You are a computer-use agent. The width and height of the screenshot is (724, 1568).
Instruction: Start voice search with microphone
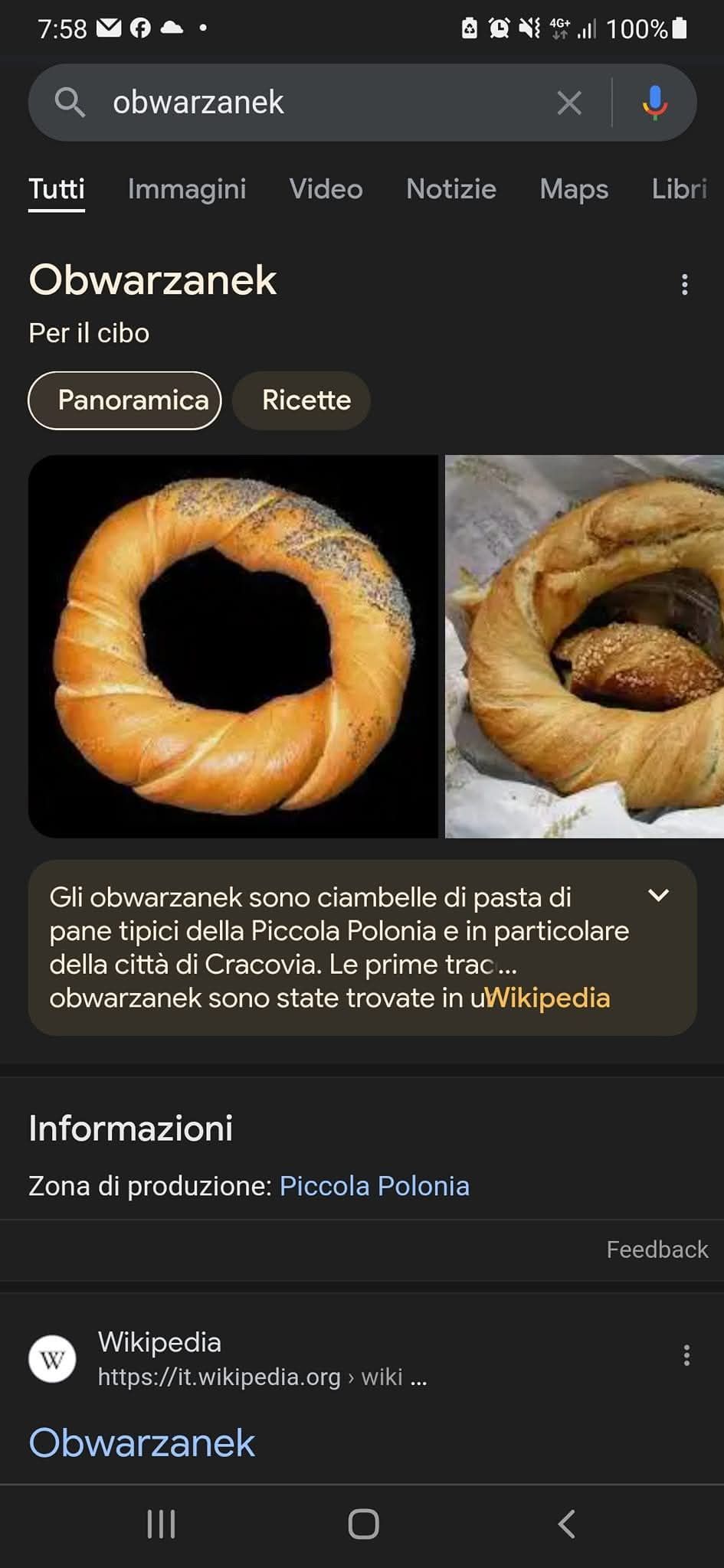[654, 103]
